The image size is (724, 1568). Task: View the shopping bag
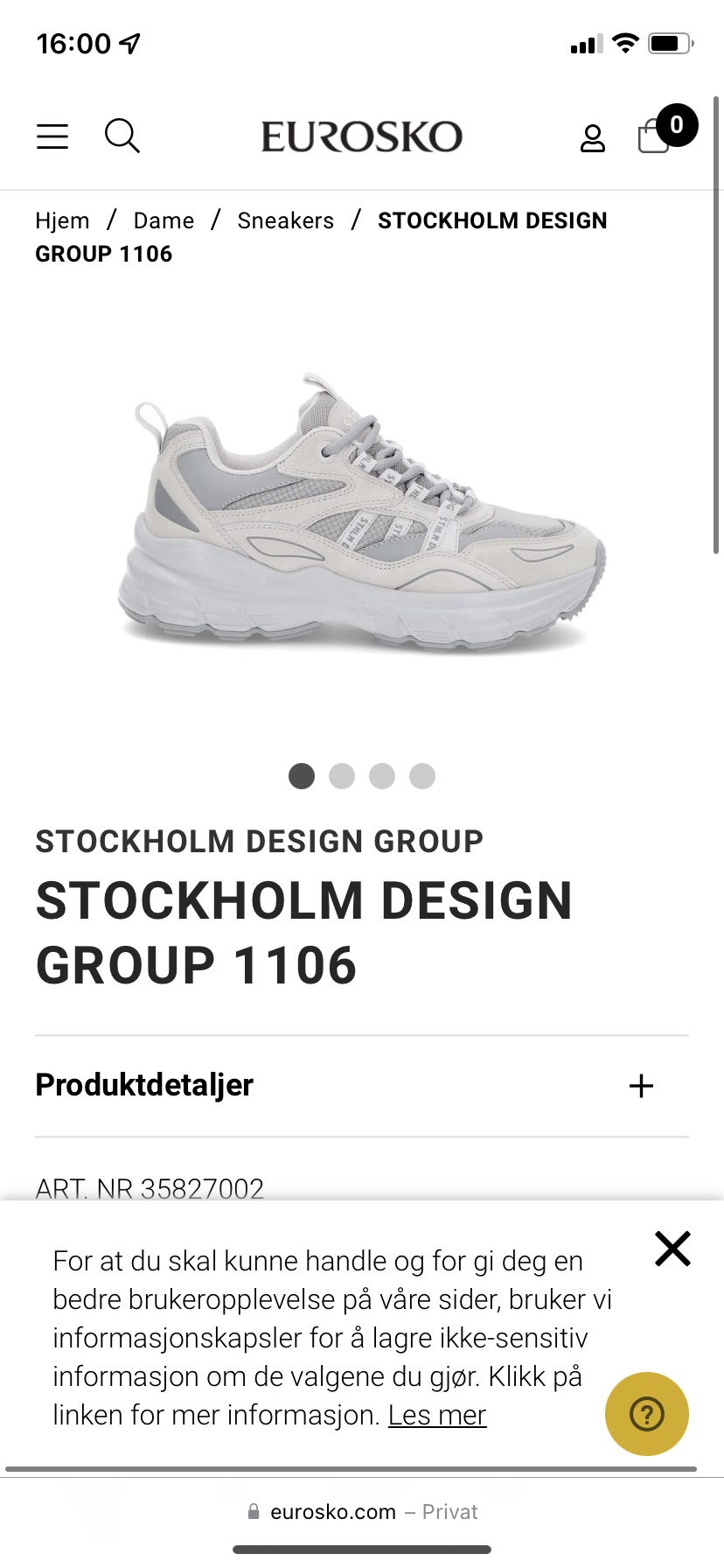coord(666,131)
